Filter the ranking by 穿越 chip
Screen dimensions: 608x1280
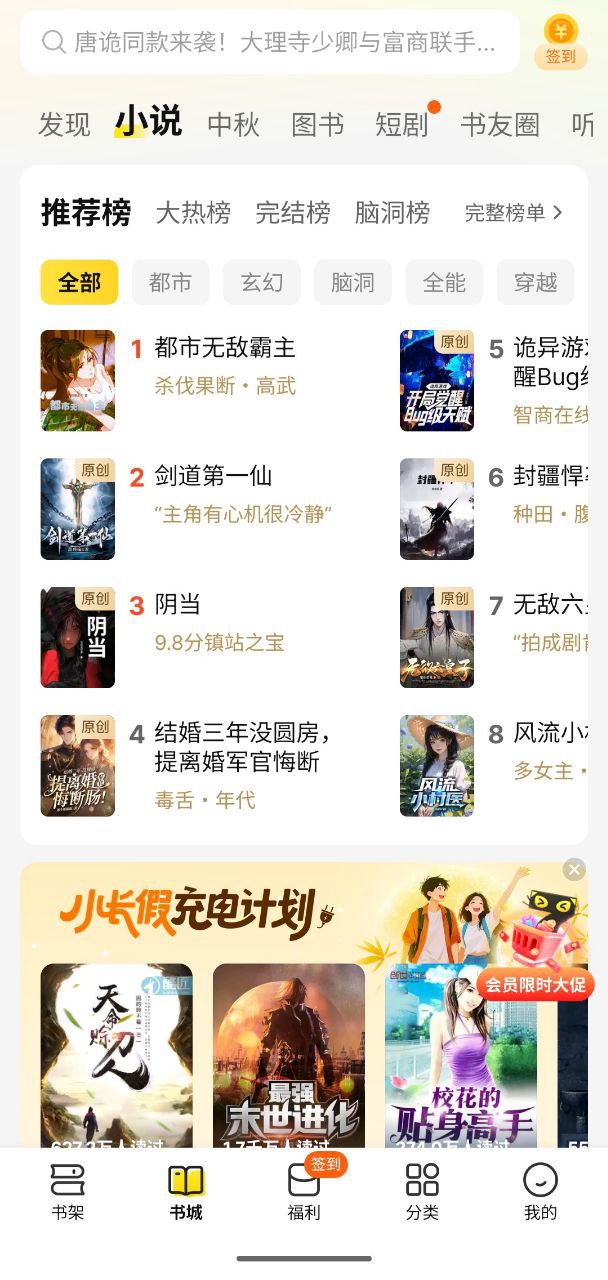pos(535,283)
